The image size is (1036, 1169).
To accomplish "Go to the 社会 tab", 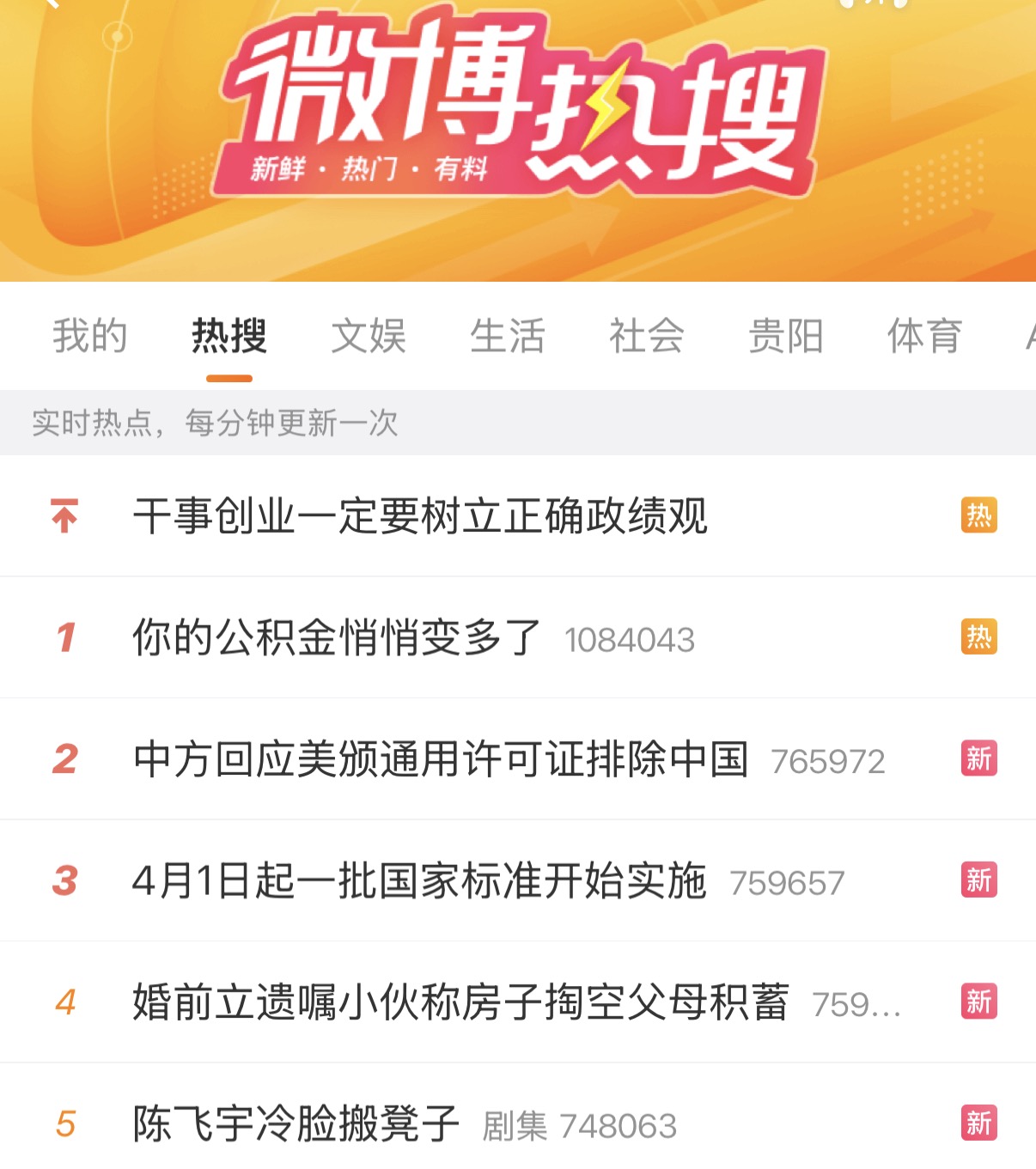I will coord(647,336).
